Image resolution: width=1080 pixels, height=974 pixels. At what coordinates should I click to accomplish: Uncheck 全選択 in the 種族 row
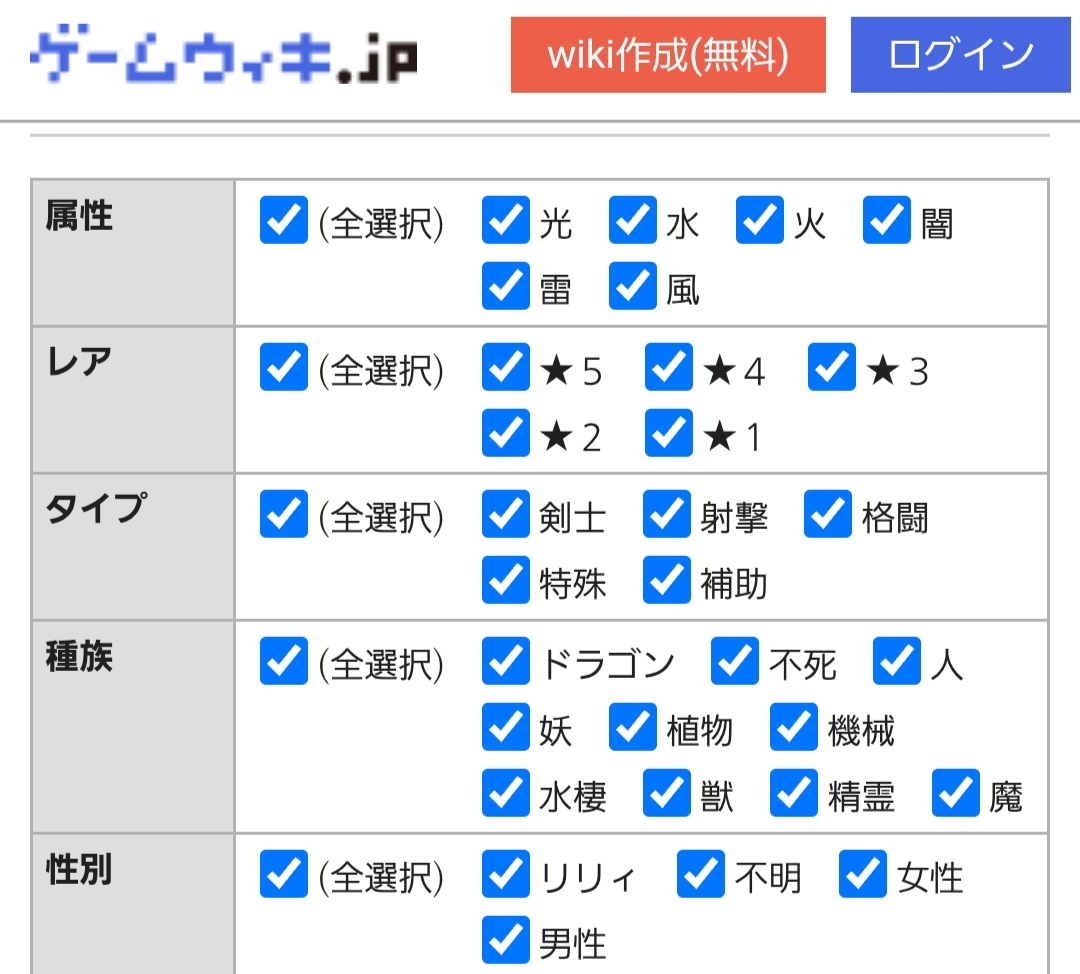283,662
